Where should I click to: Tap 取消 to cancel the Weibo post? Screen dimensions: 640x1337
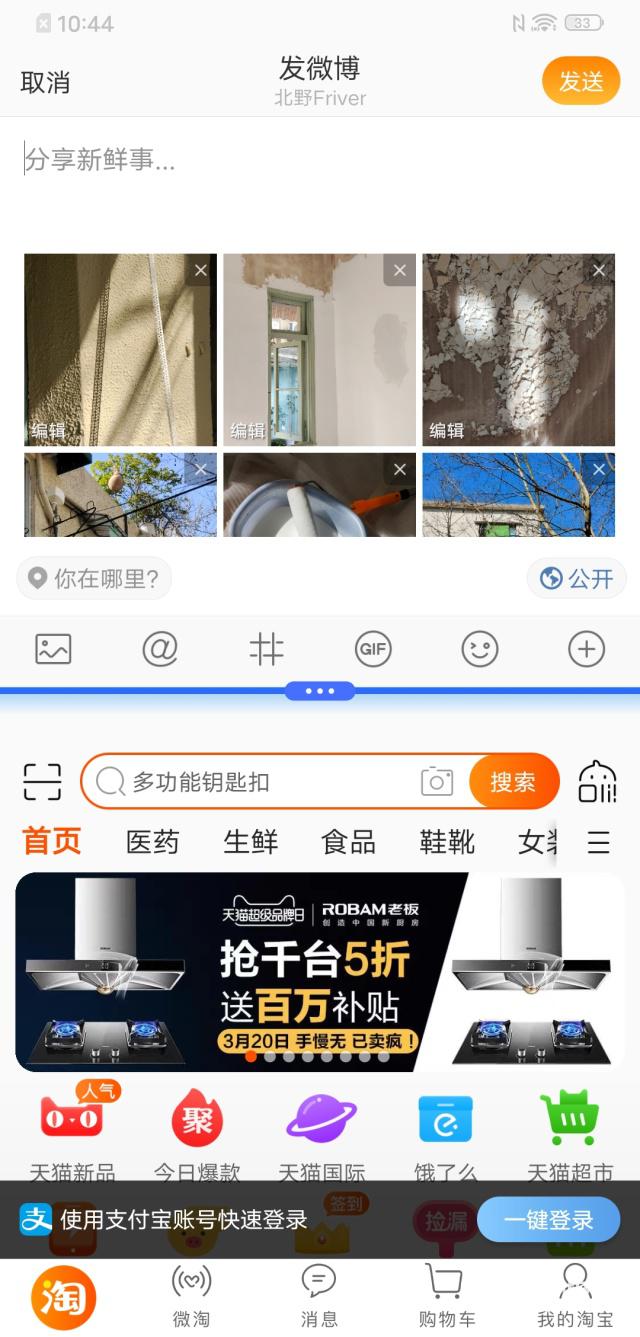point(45,82)
